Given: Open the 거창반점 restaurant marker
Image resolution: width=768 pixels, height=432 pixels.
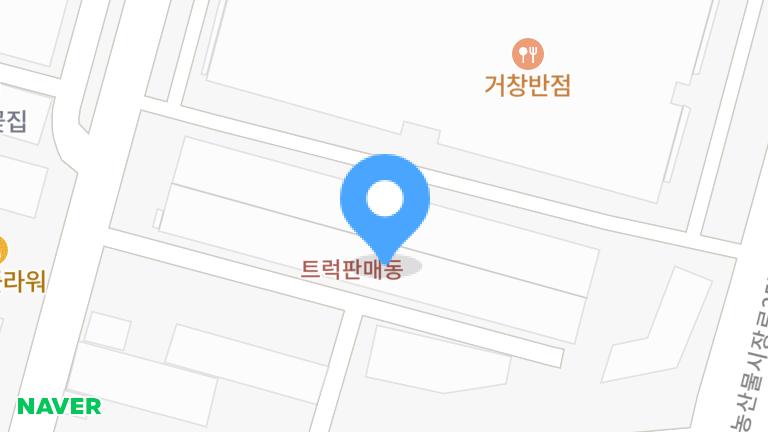Looking at the screenshot, I should click(526, 52).
